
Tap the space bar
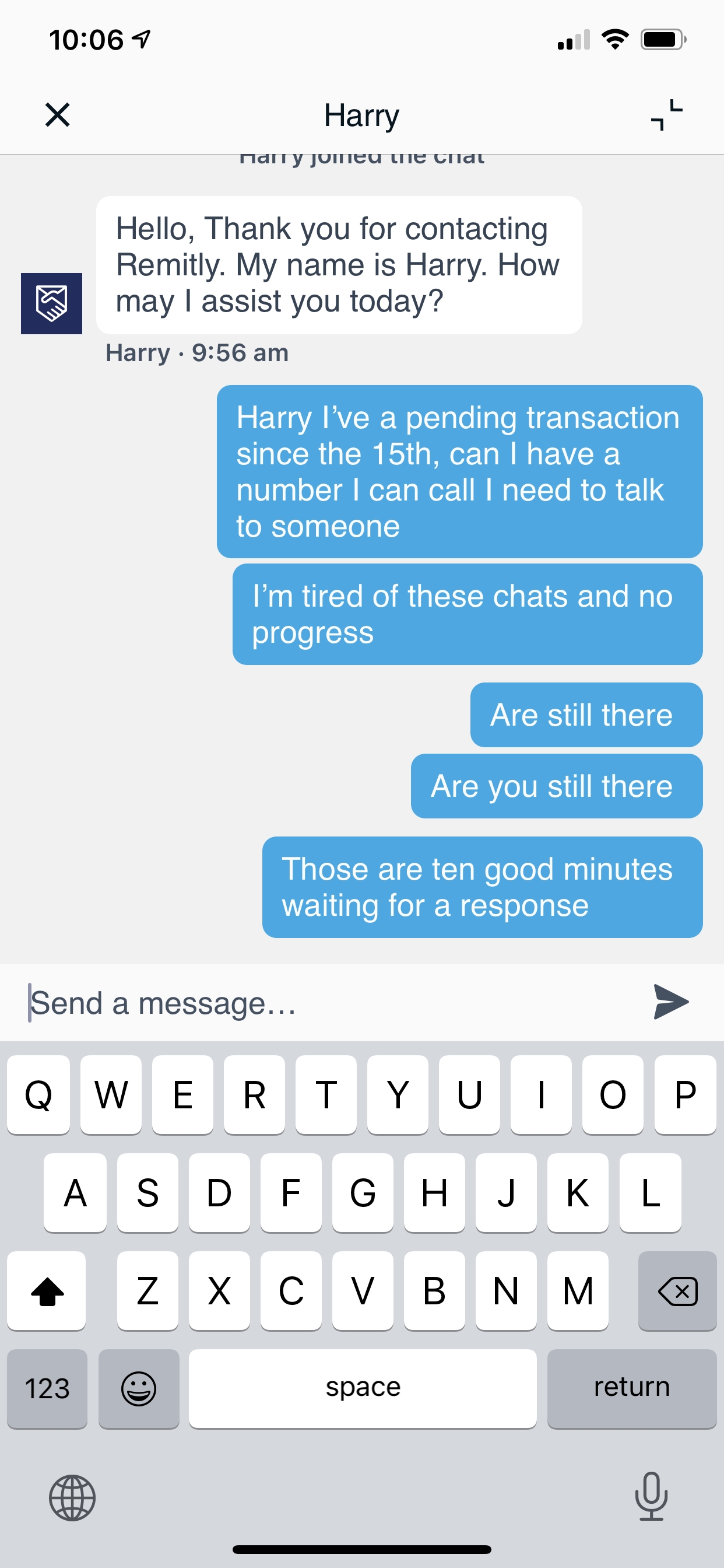[363, 1388]
